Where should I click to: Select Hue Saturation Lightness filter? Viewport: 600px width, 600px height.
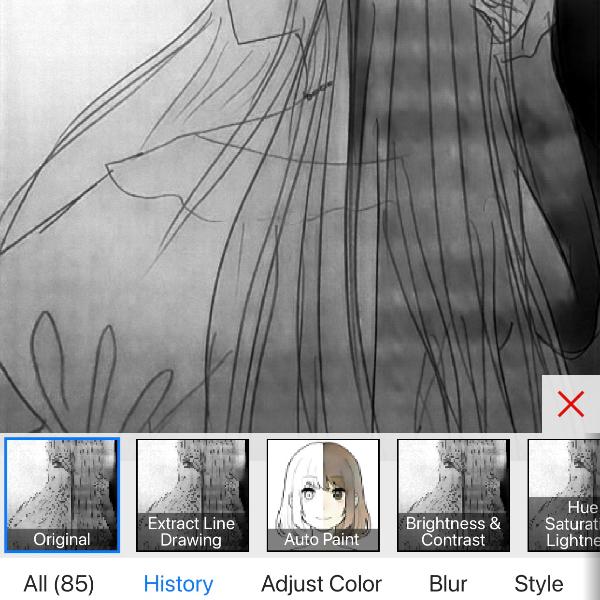(565, 495)
